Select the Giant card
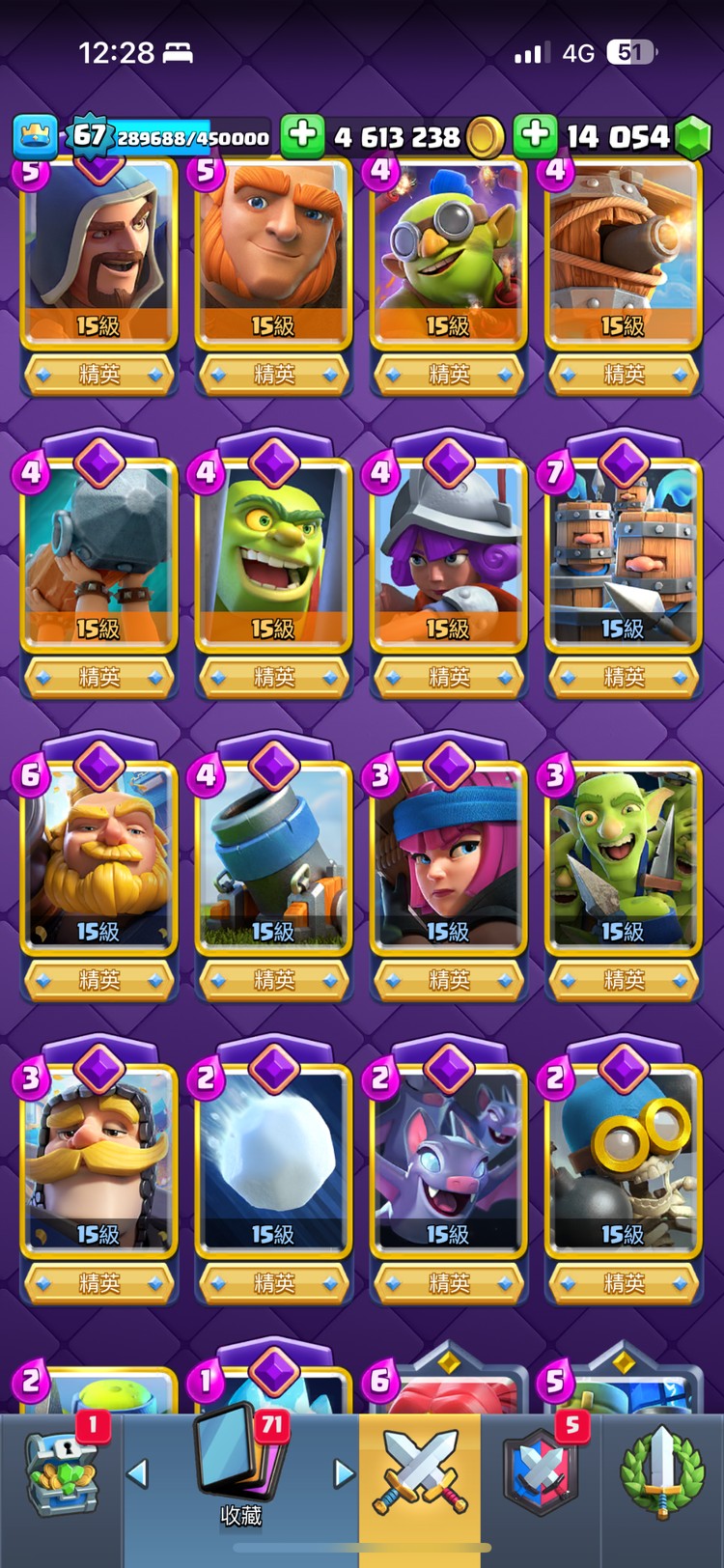 tap(273, 251)
